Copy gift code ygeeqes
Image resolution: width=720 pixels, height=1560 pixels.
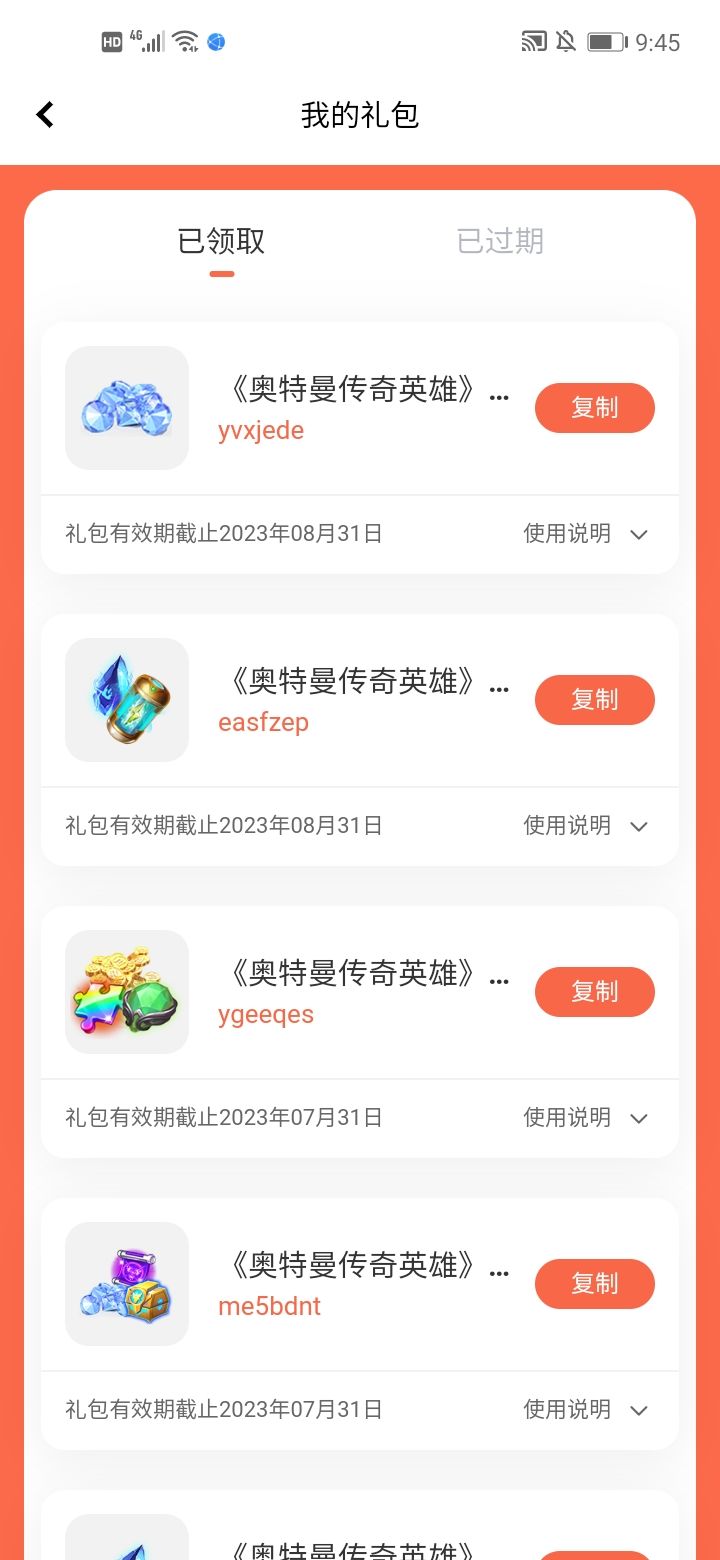point(594,992)
